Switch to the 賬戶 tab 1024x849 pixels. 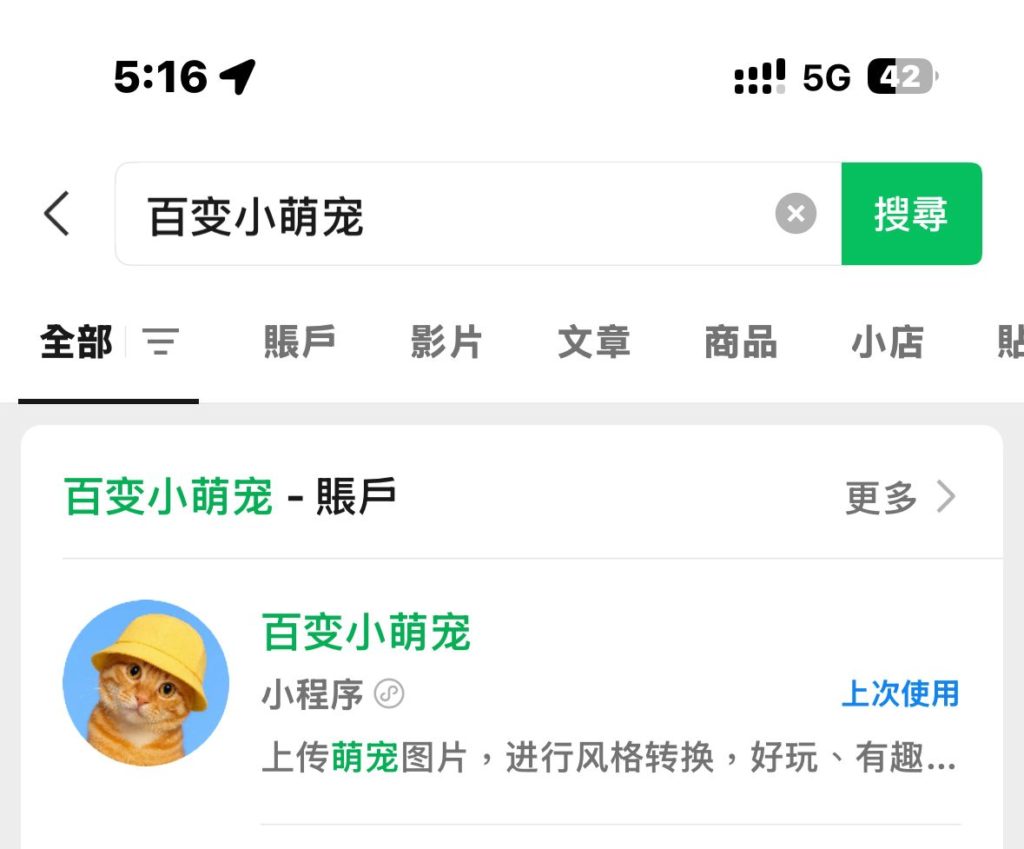click(299, 343)
